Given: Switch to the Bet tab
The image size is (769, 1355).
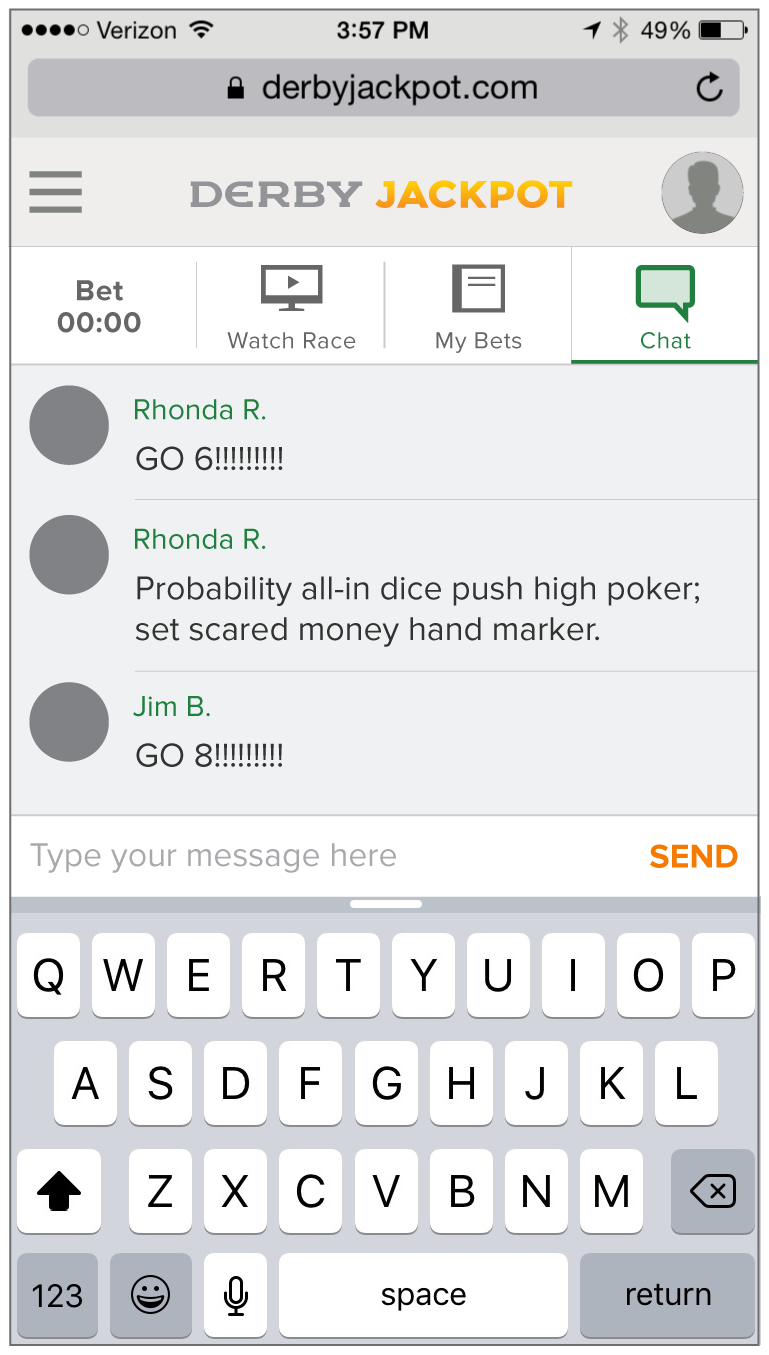Looking at the screenshot, I should click(x=99, y=306).
